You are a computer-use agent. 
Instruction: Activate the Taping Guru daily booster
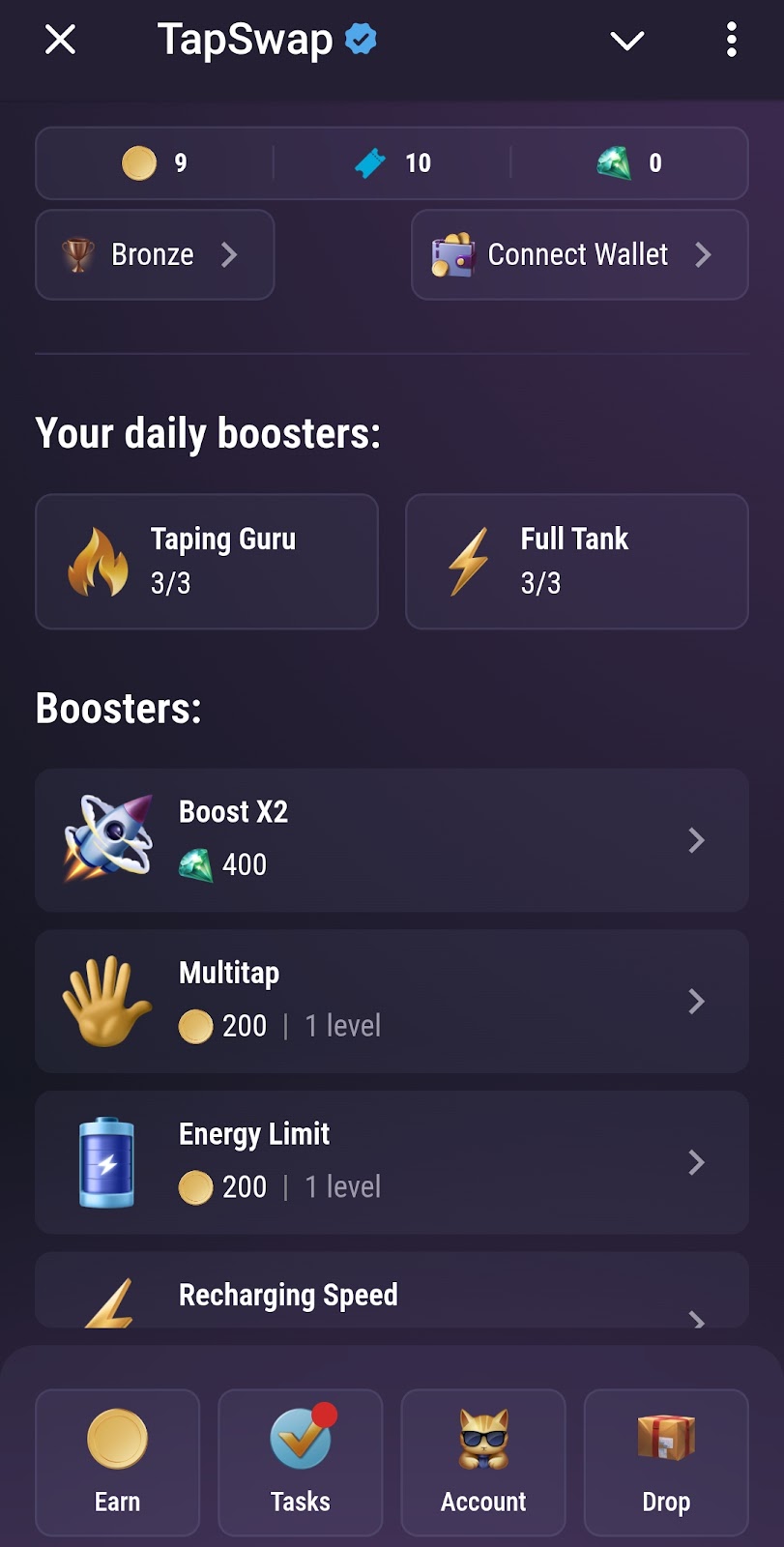click(x=206, y=562)
